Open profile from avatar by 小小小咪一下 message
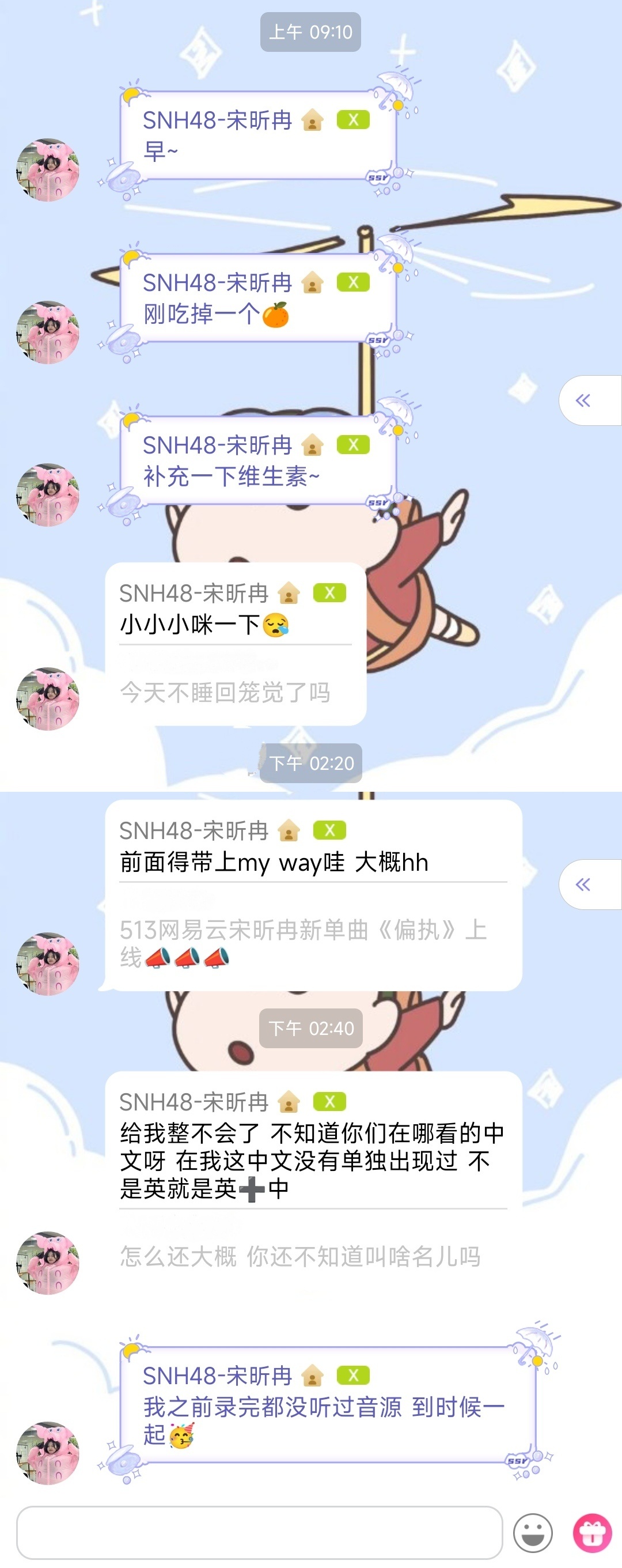The height and width of the screenshot is (1568, 622). [47, 699]
